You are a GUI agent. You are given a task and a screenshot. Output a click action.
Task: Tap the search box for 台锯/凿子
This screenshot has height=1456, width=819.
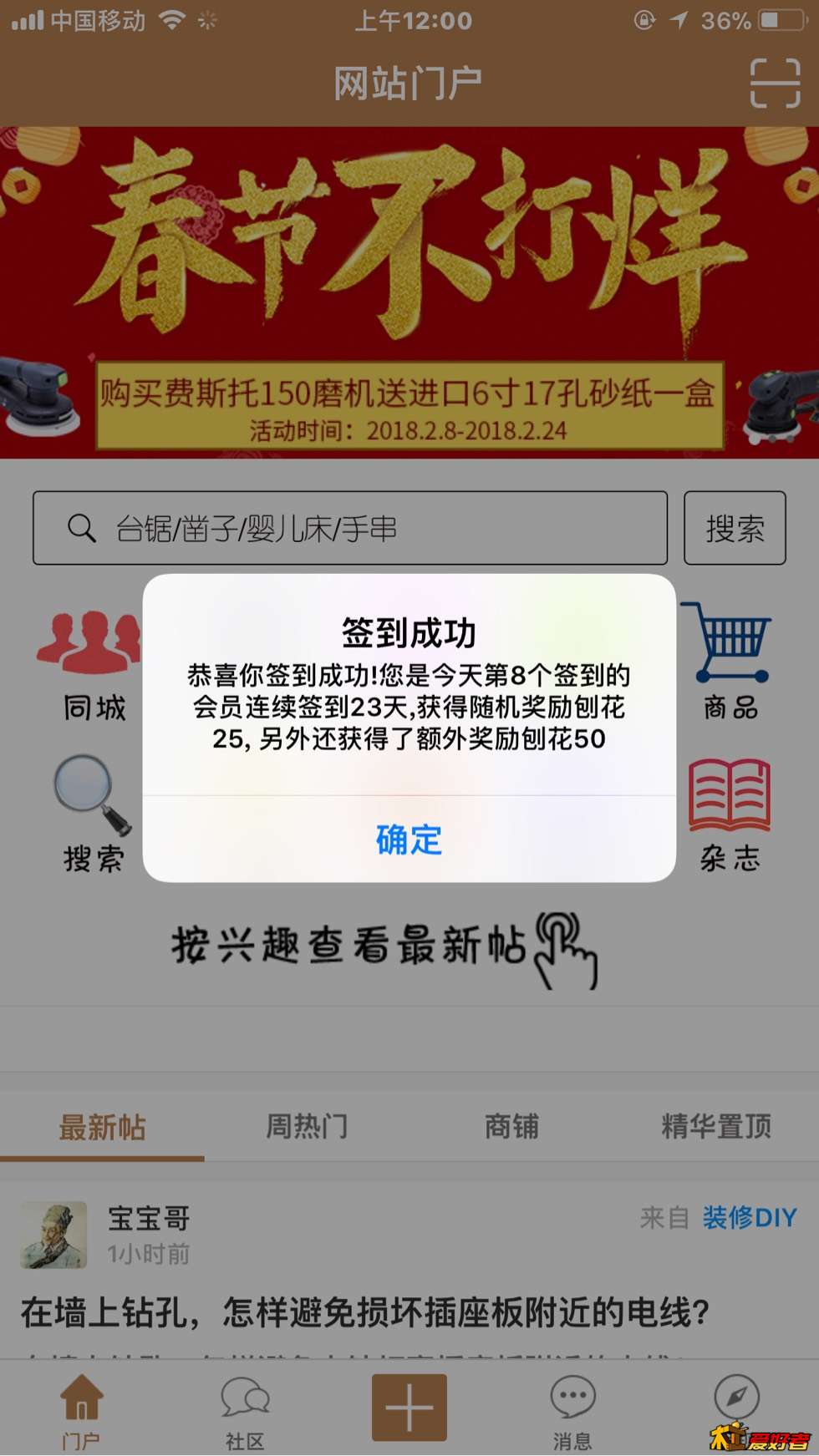tap(349, 528)
